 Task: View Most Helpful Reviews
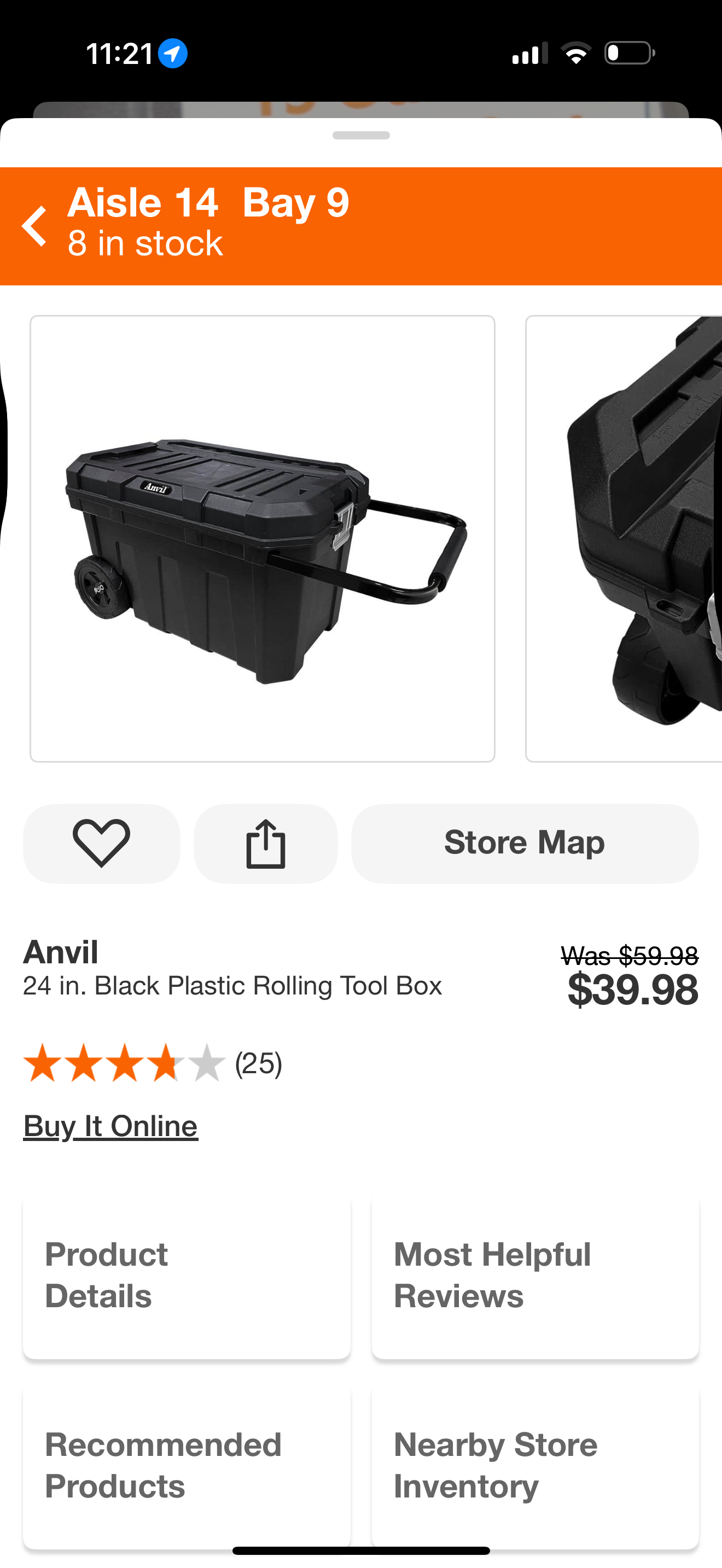tap(534, 1276)
